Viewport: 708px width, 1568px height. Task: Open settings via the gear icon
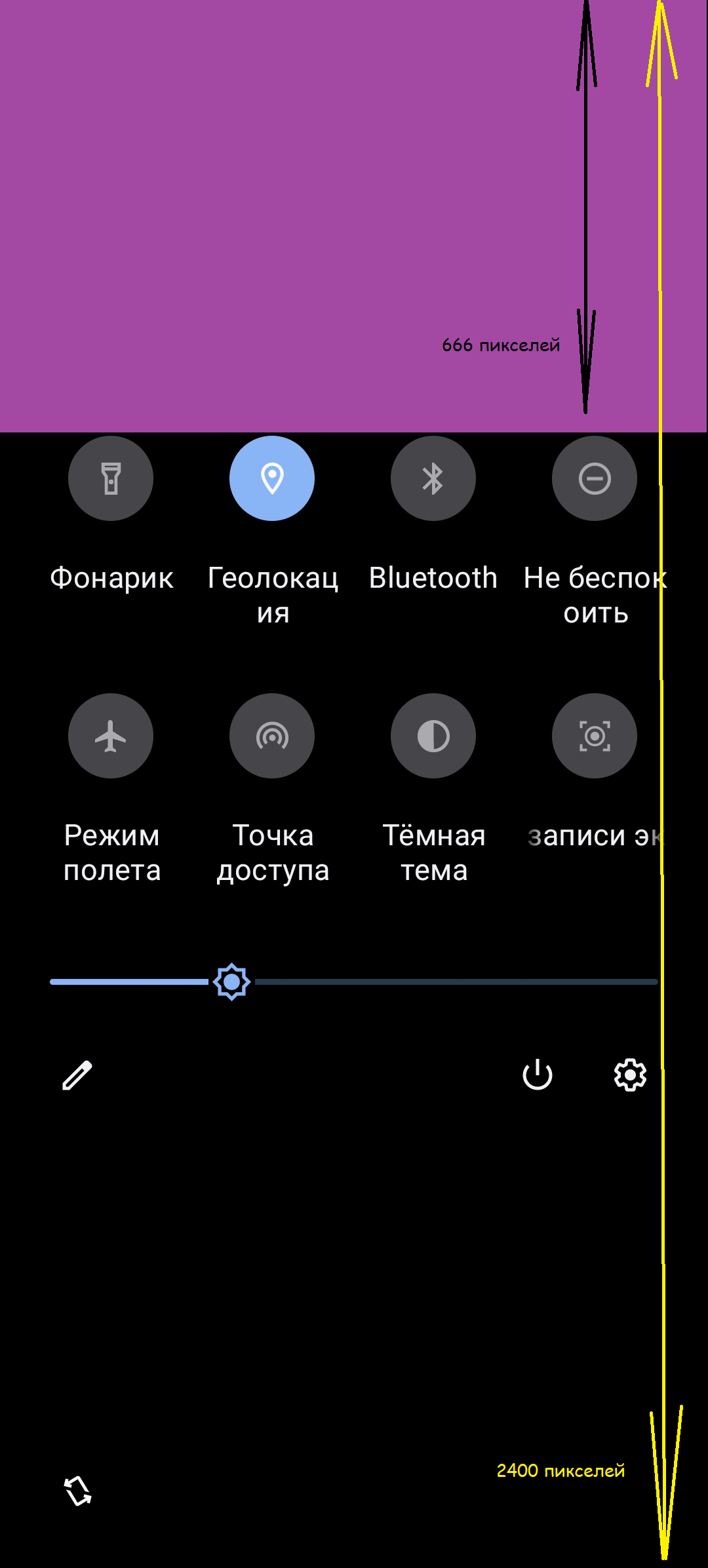630,1075
